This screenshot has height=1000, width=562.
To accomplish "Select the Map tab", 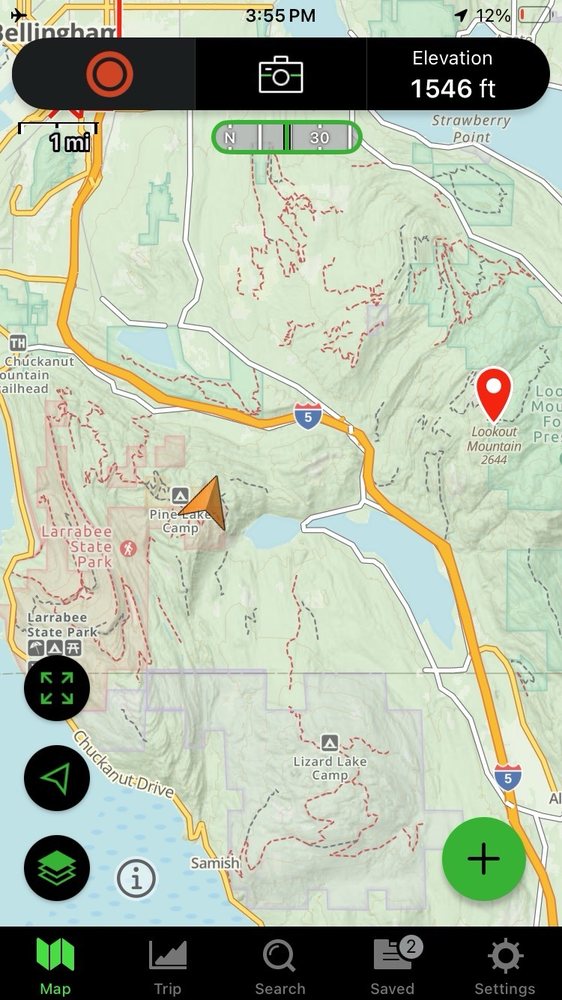I will tap(55, 966).
